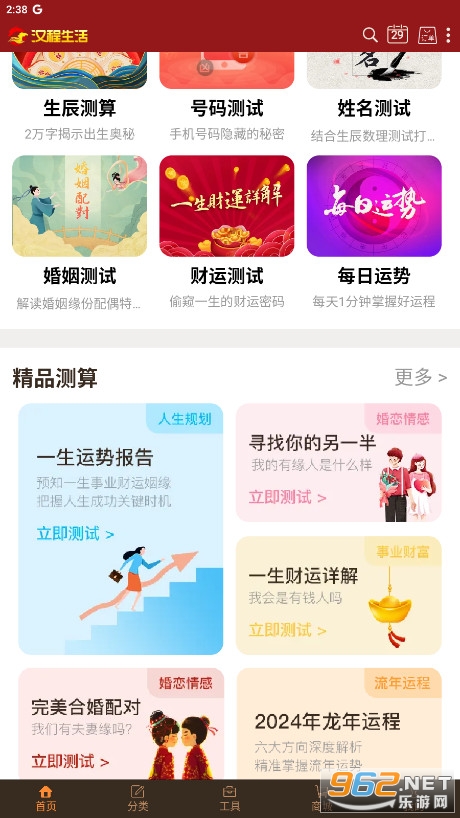Open the 2024年龙年运程 card

click(339, 724)
